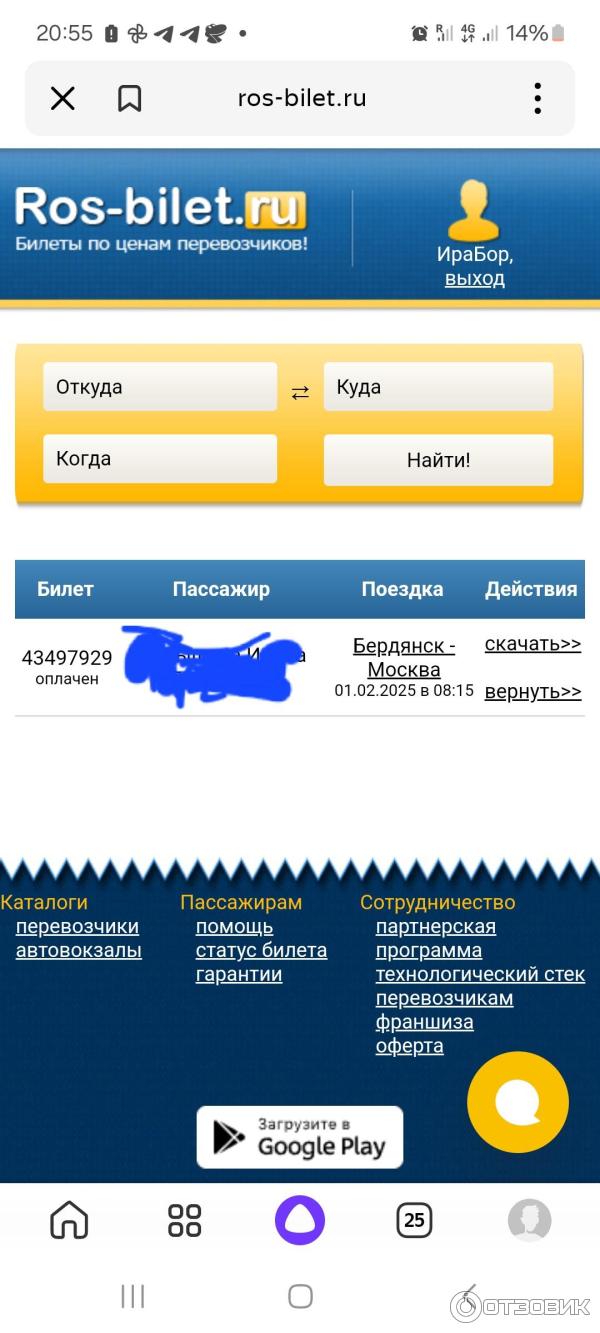Open the browser overflow menu
The width and height of the screenshot is (600, 1333).
click(x=537, y=98)
